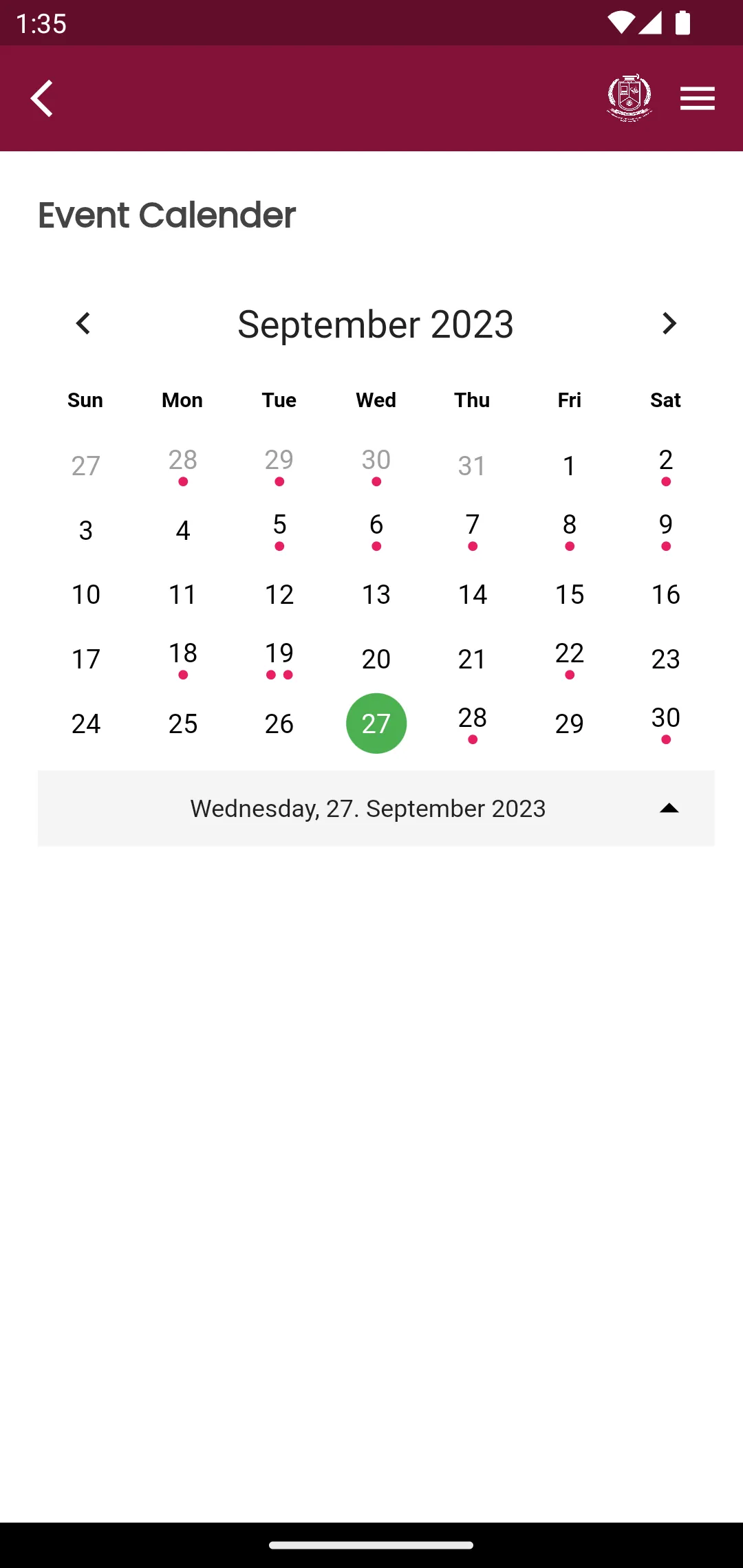743x1568 pixels.
Task: Click the battery status icon
Action: pos(683,23)
